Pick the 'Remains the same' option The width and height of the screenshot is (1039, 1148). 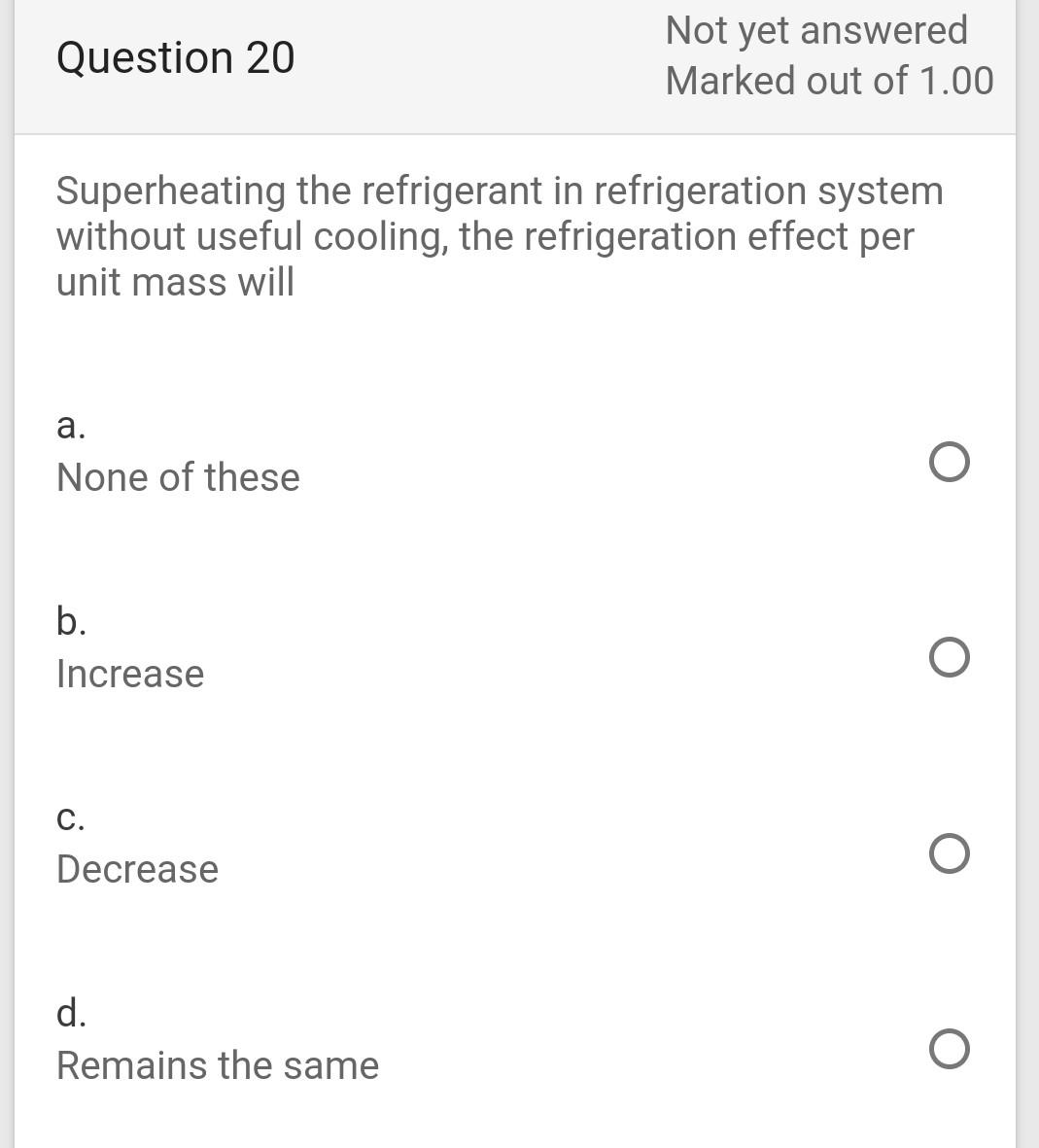click(x=949, y=1050)
